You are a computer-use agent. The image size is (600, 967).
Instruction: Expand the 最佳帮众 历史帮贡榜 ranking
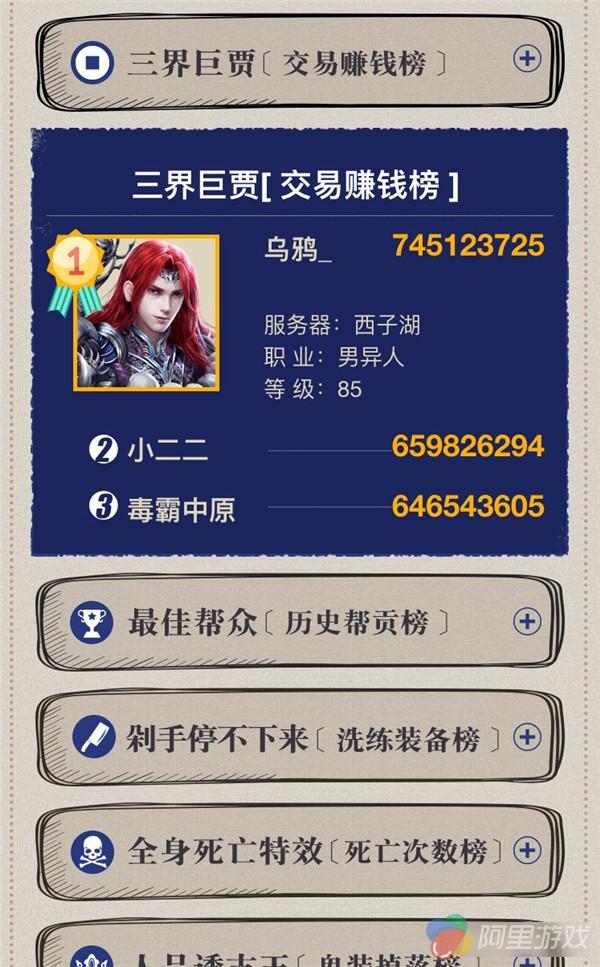coord(527,622)
